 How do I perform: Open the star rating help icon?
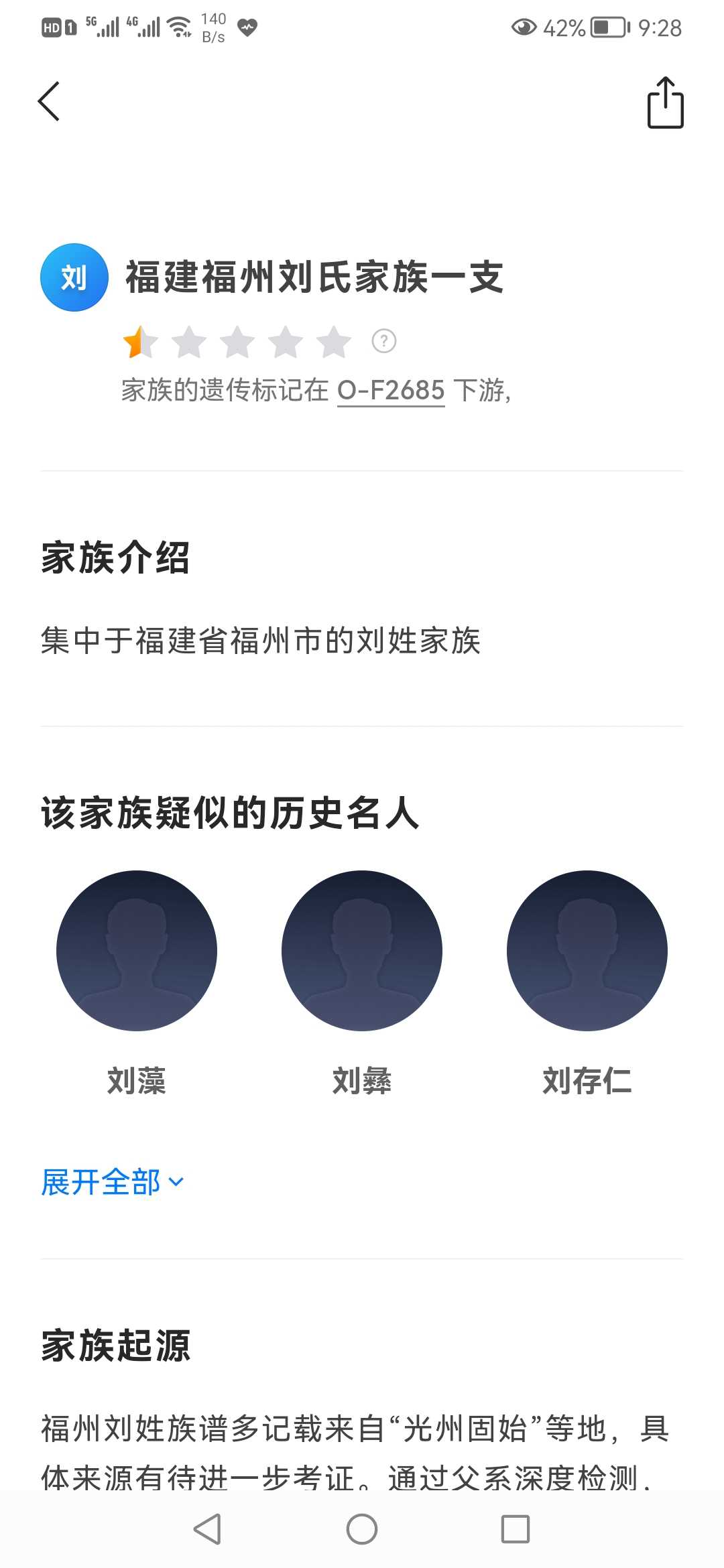pos(384,341)
